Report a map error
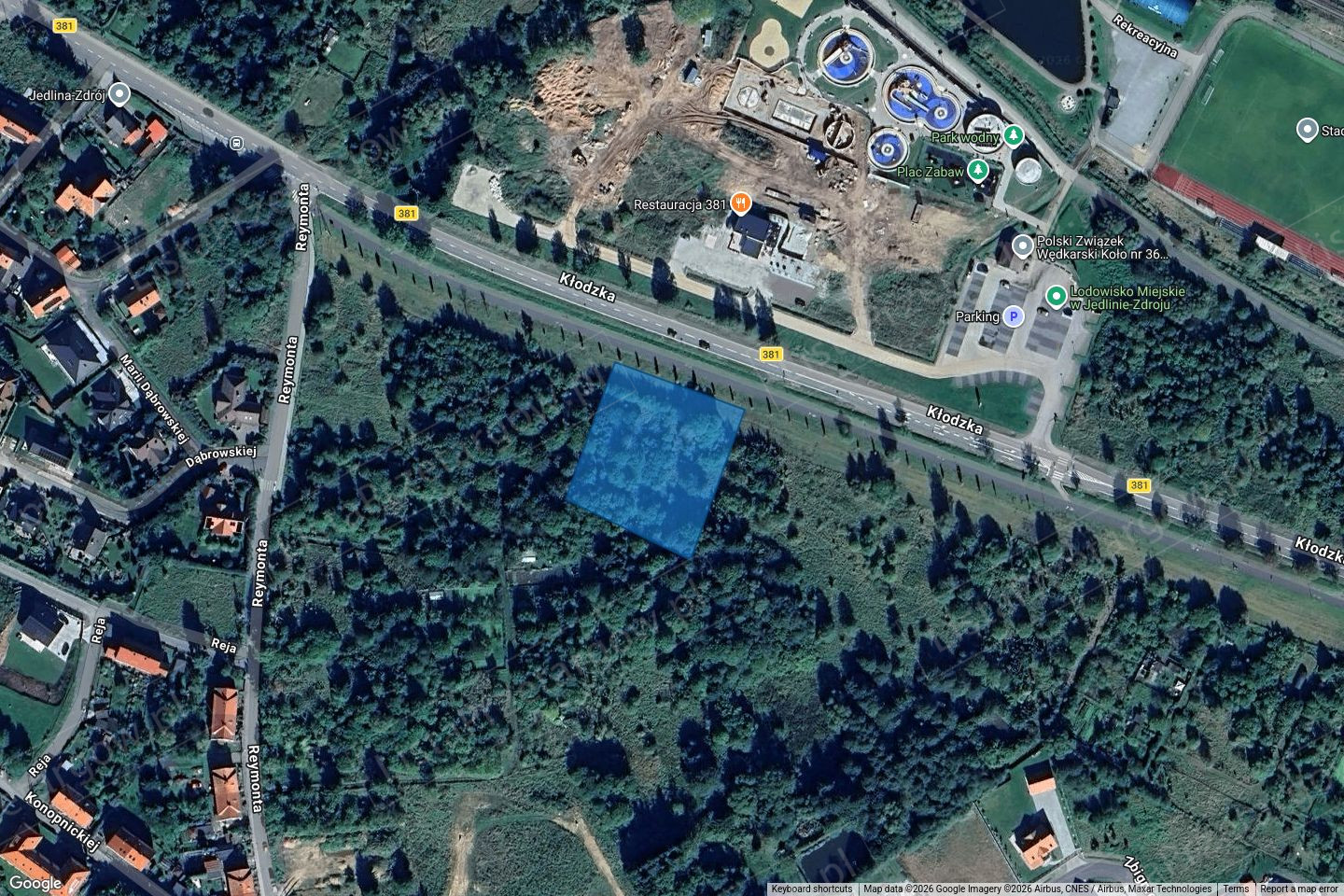This screenshot has height=896, width=1344. pyautogui.click(x=1298, y=889)
